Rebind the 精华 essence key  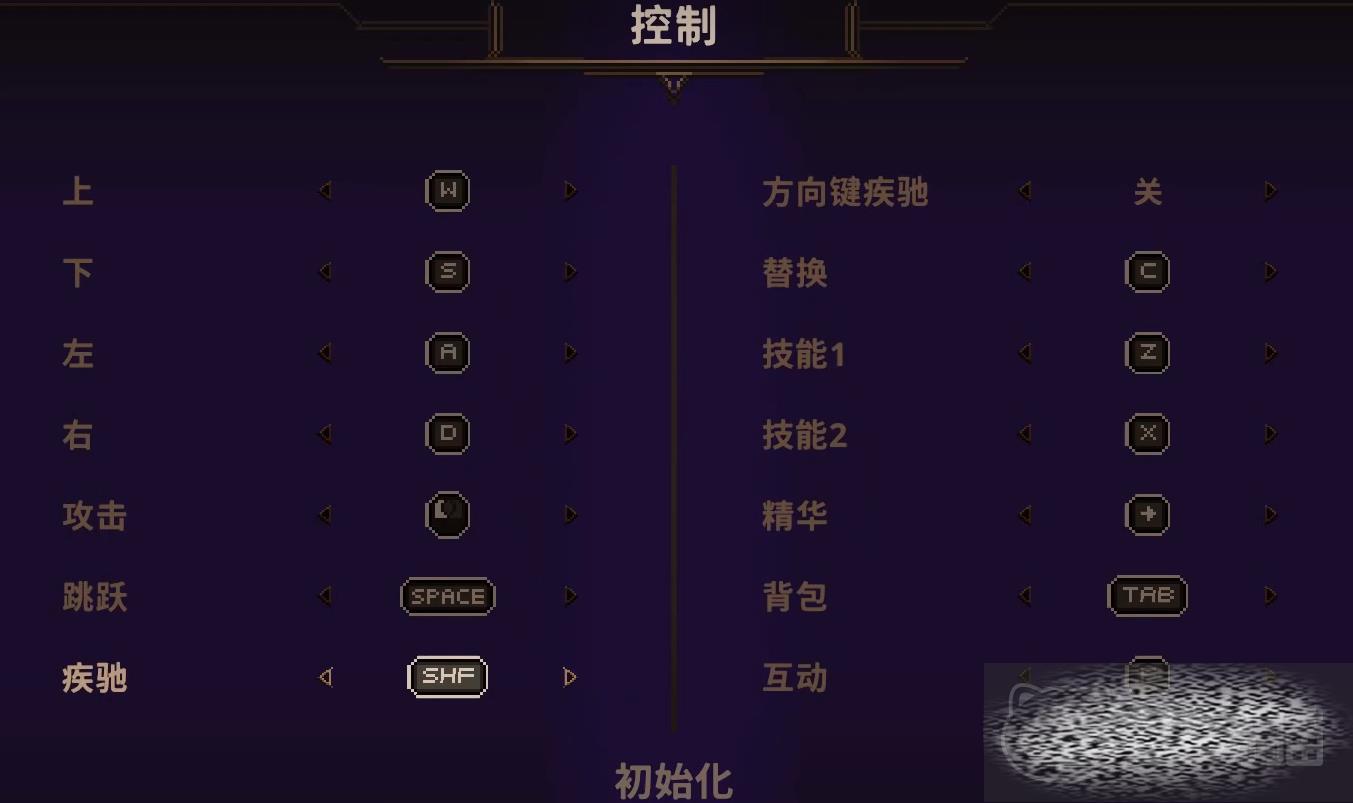click(1147, 514)
